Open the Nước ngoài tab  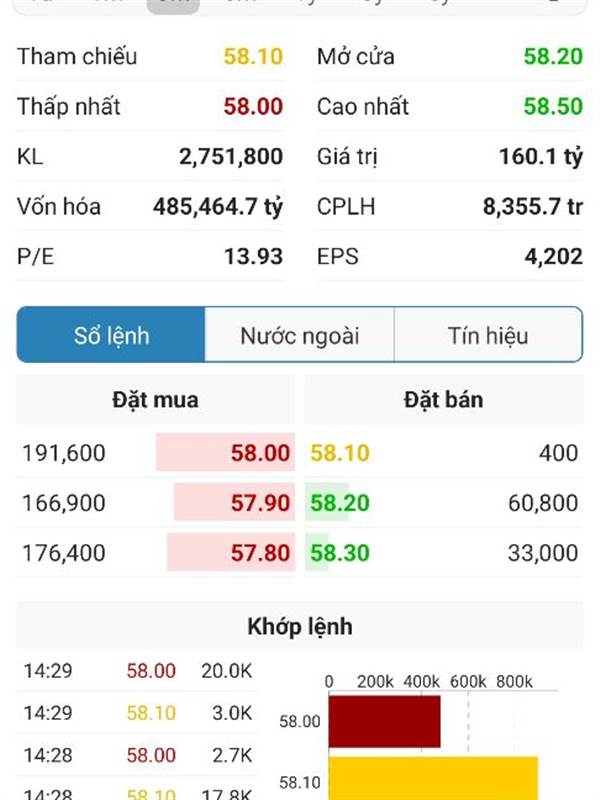point(299,335)
